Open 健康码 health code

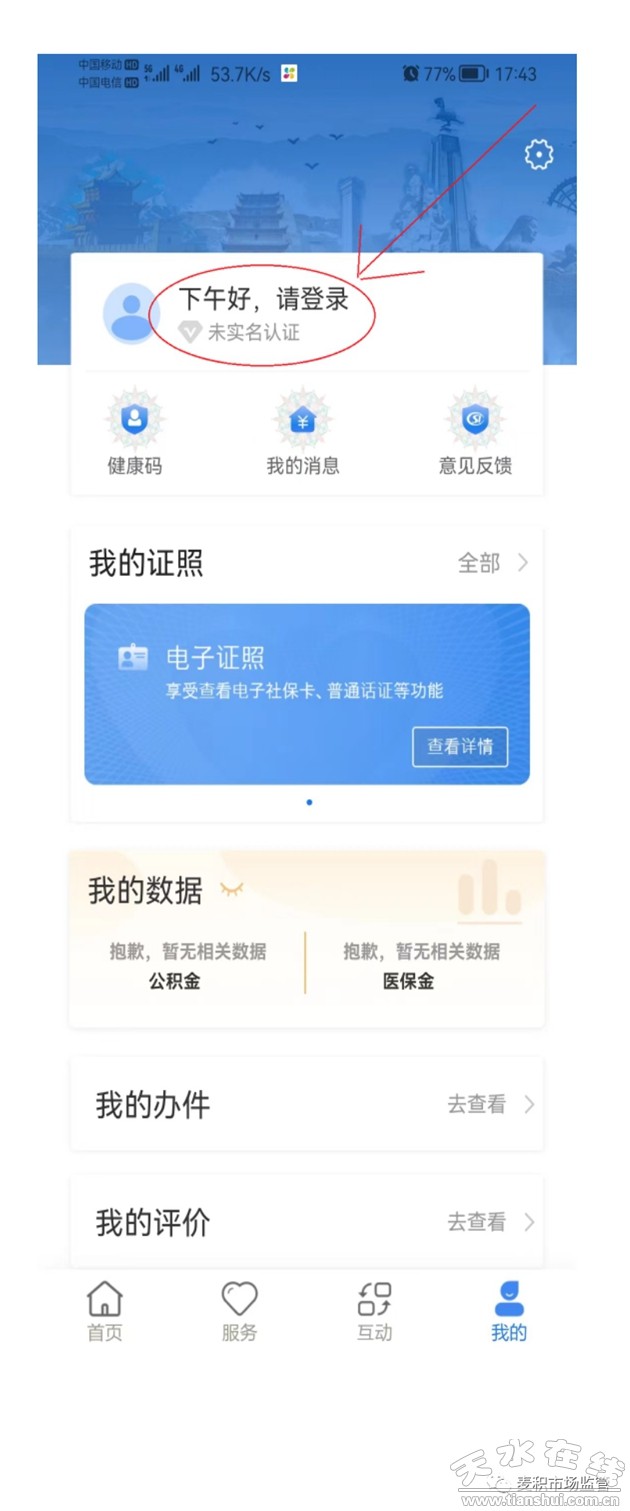pyautogui.click(x=134, y=436)
